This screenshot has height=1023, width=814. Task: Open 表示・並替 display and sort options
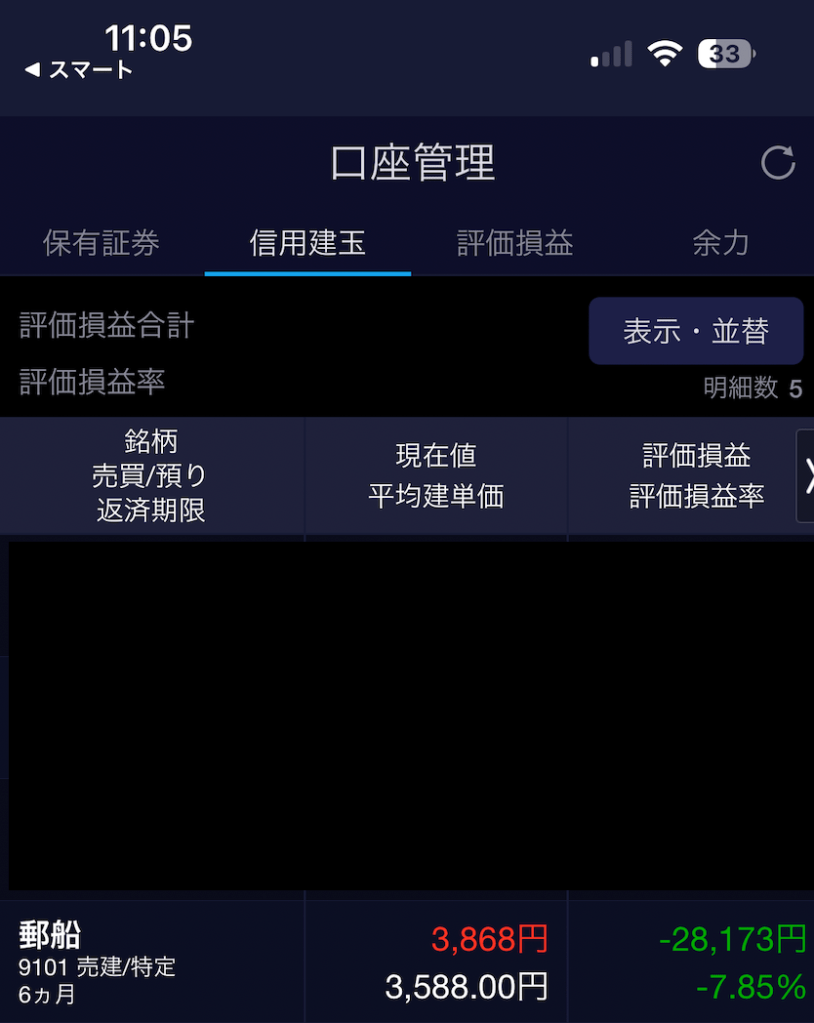click(695, 331)
